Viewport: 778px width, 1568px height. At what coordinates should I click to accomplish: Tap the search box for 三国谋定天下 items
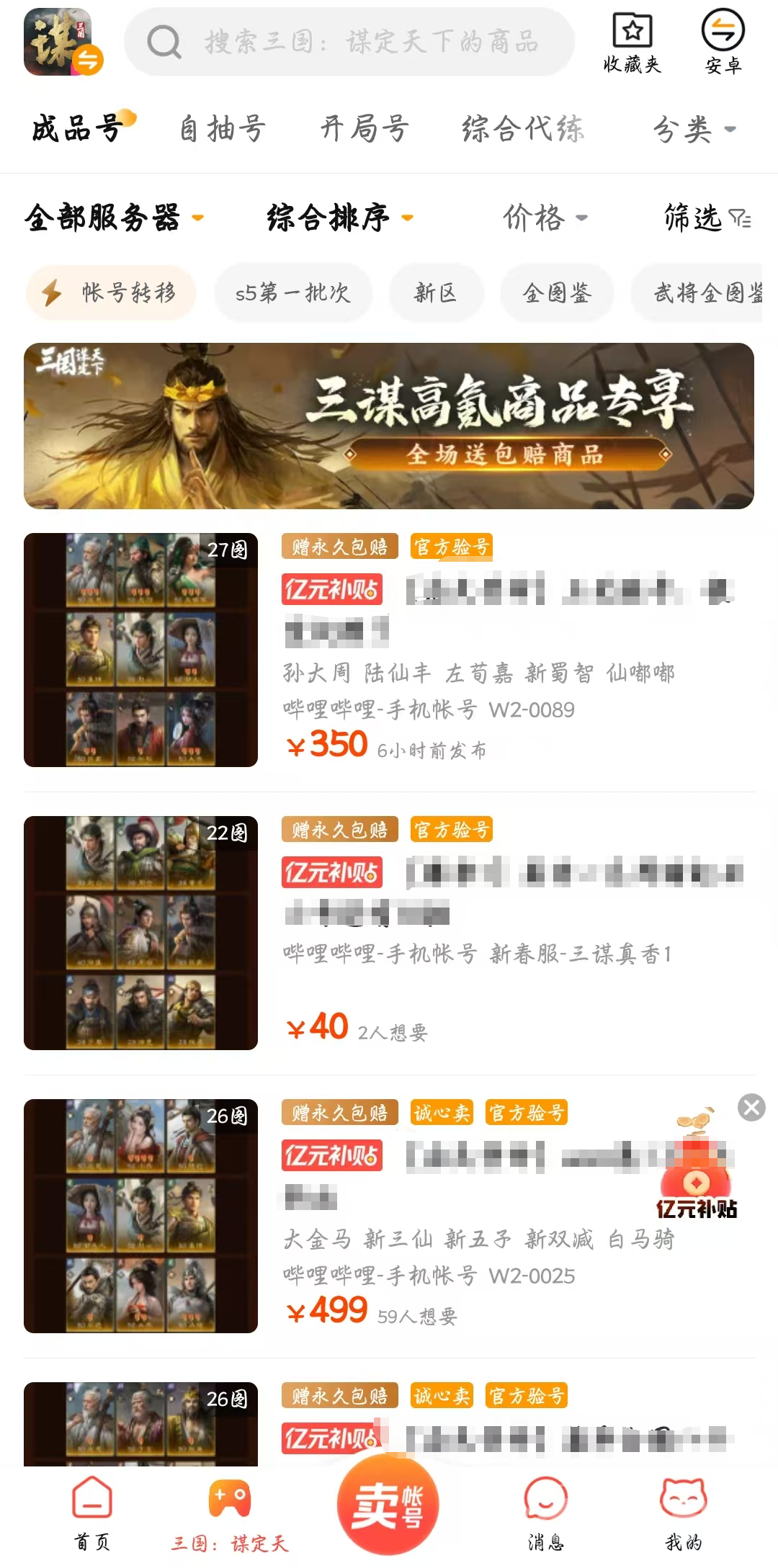pyautogui.click(x=349, y=42)
